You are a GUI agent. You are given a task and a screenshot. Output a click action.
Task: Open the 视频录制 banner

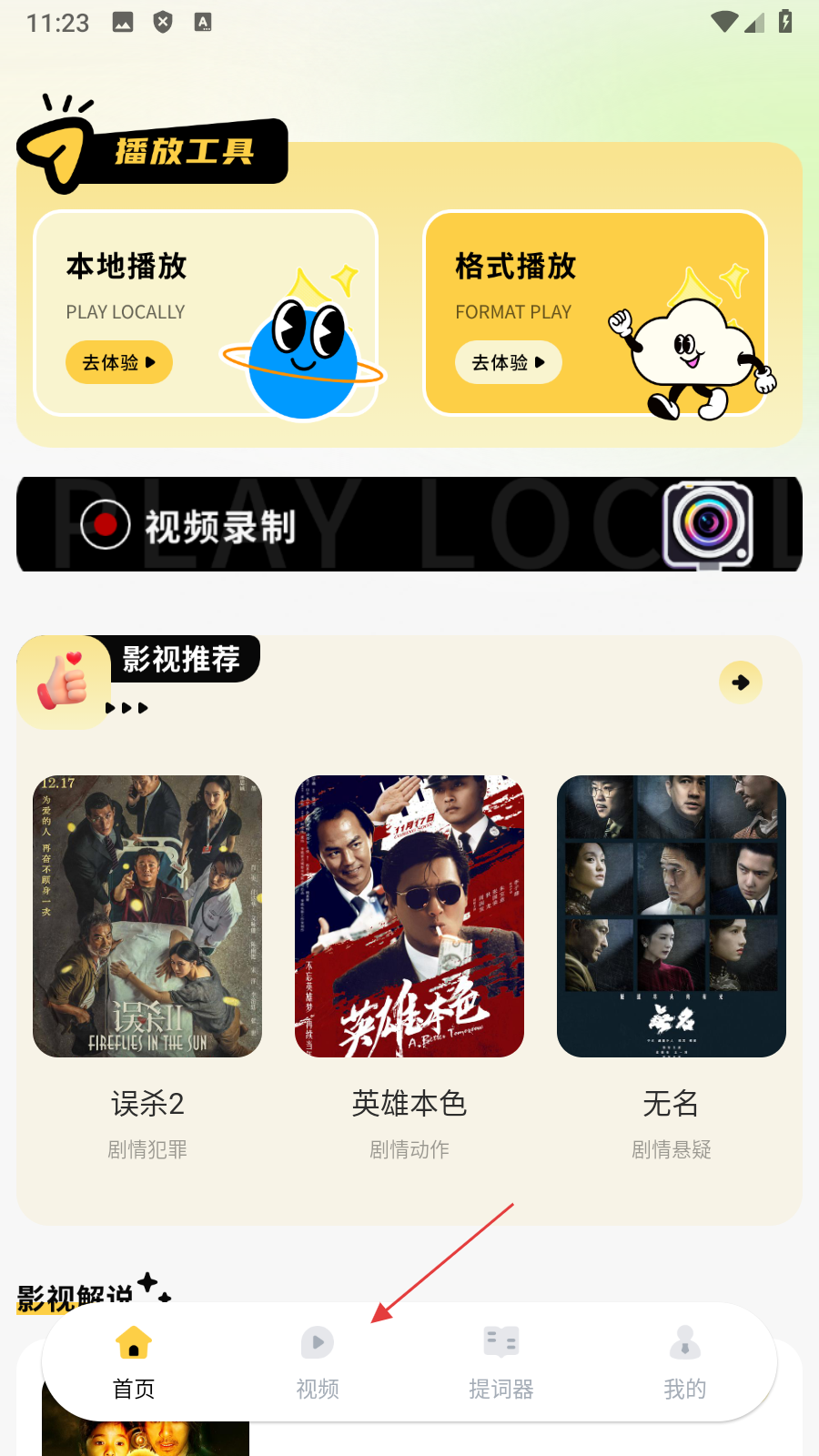pyautogui.click(x=409, y=524)
